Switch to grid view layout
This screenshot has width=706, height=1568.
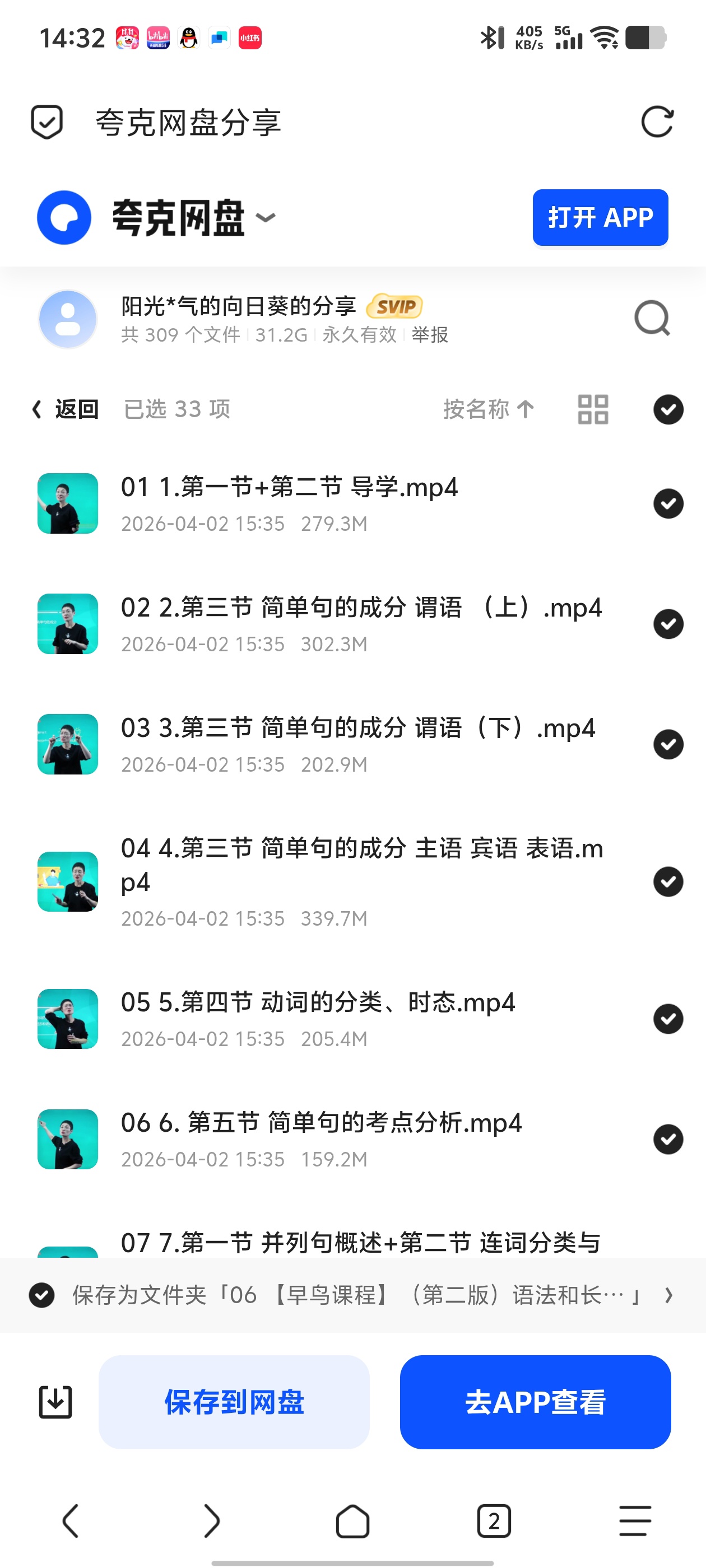tap(593, 409)
